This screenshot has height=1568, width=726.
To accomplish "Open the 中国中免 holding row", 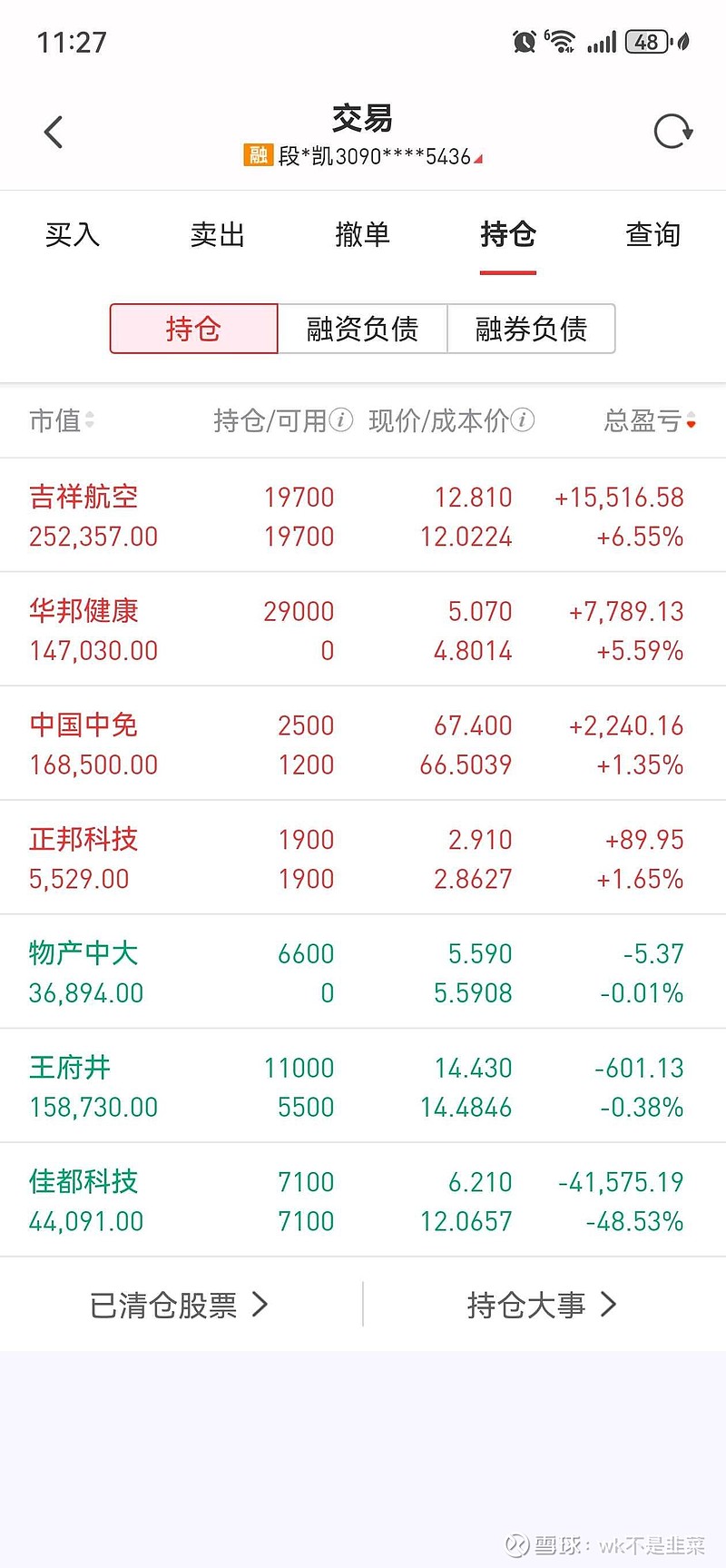I will click(363, 744).
